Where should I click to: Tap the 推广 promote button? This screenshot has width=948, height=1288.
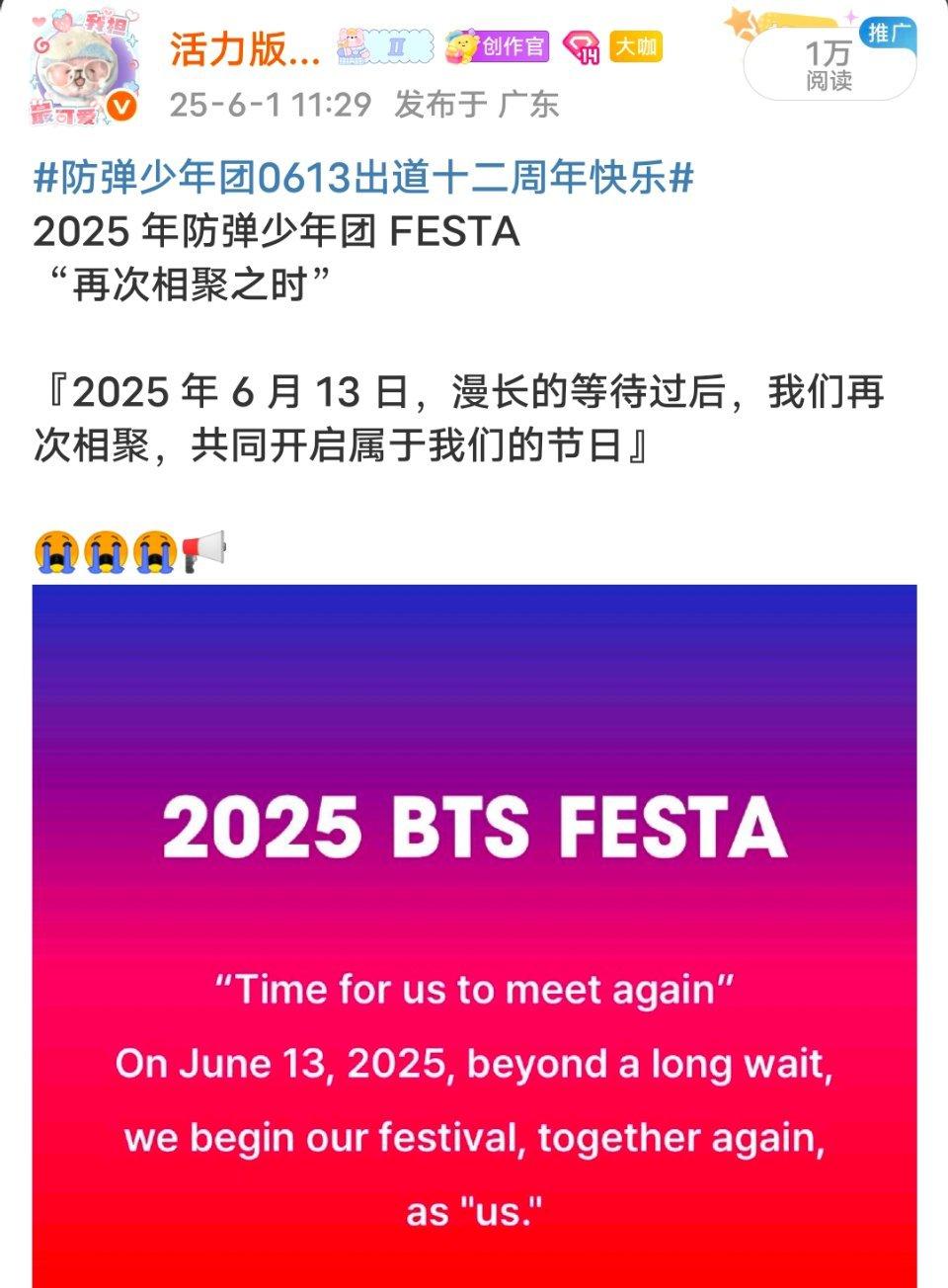(x=888, y=33)
